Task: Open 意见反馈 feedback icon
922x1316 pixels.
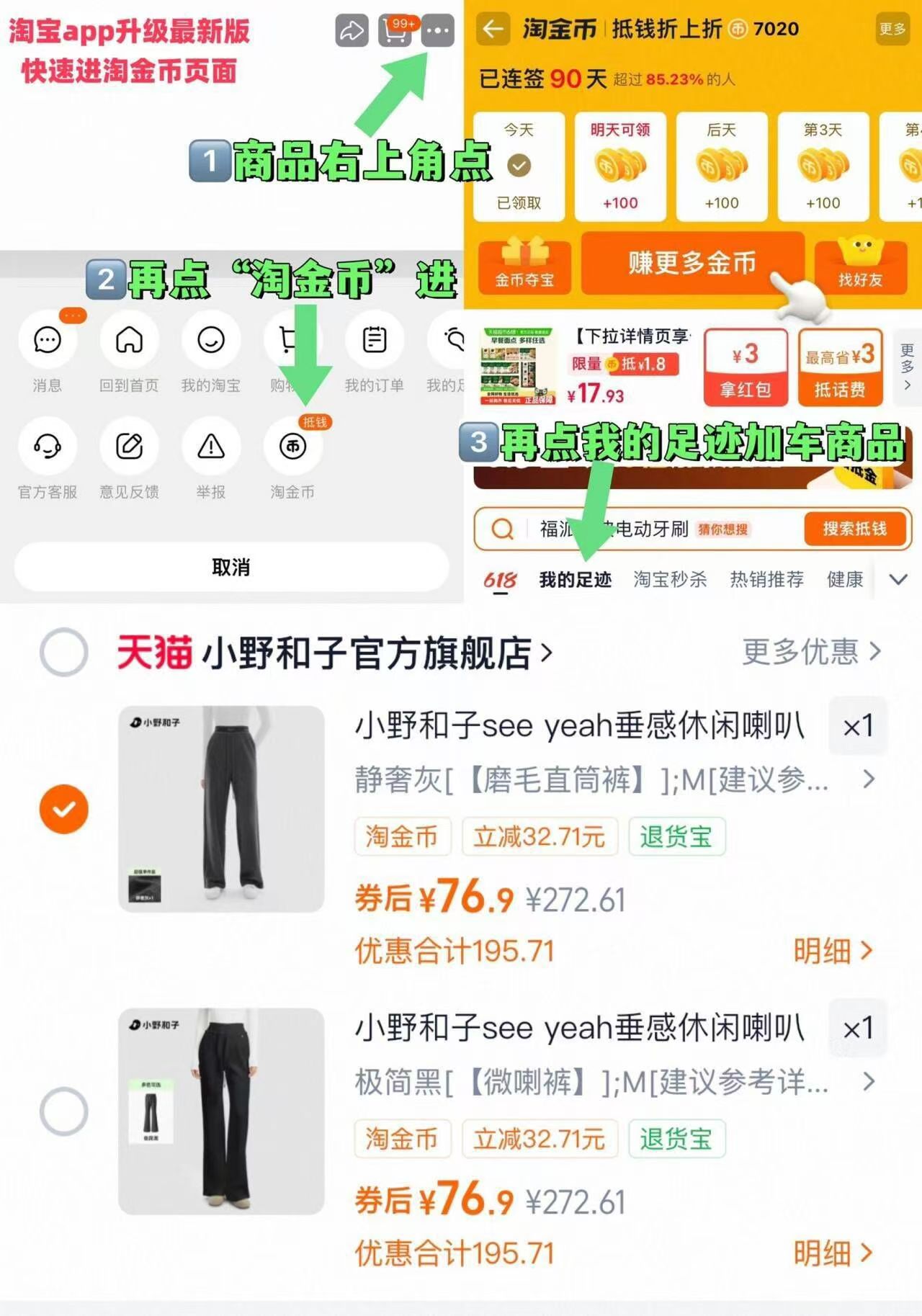Action: tap(129, 445)
